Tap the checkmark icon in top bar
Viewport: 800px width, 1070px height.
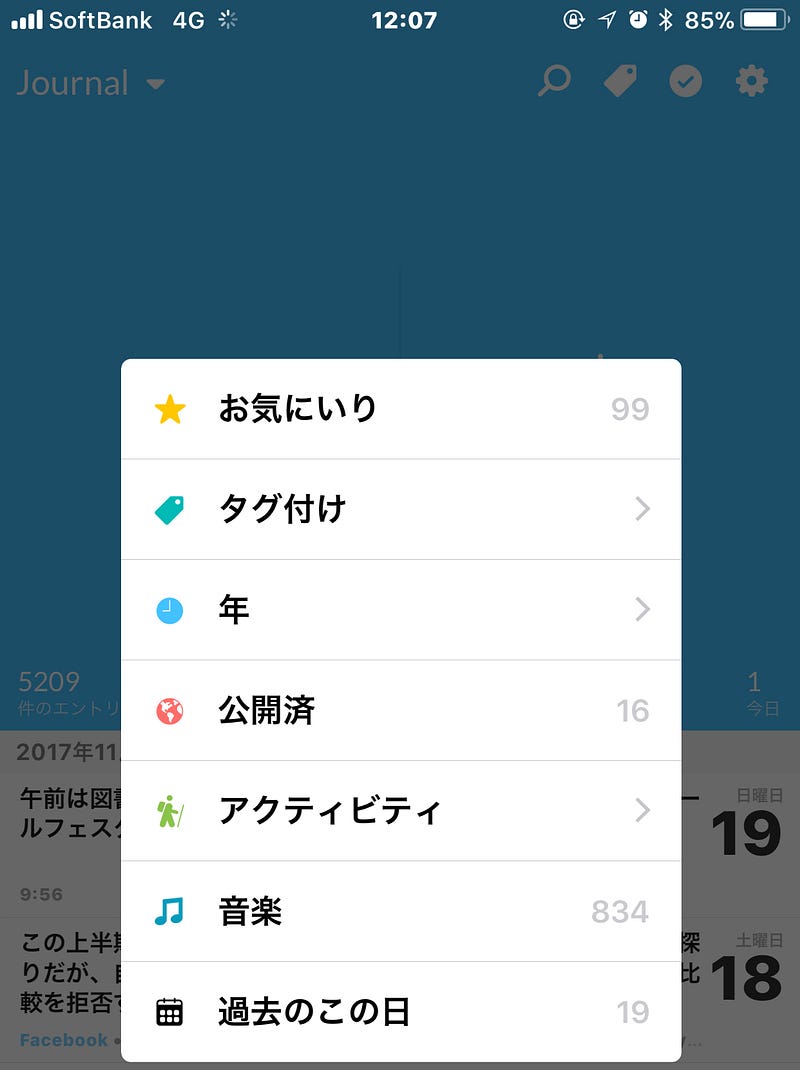click(x=686, y=82)
